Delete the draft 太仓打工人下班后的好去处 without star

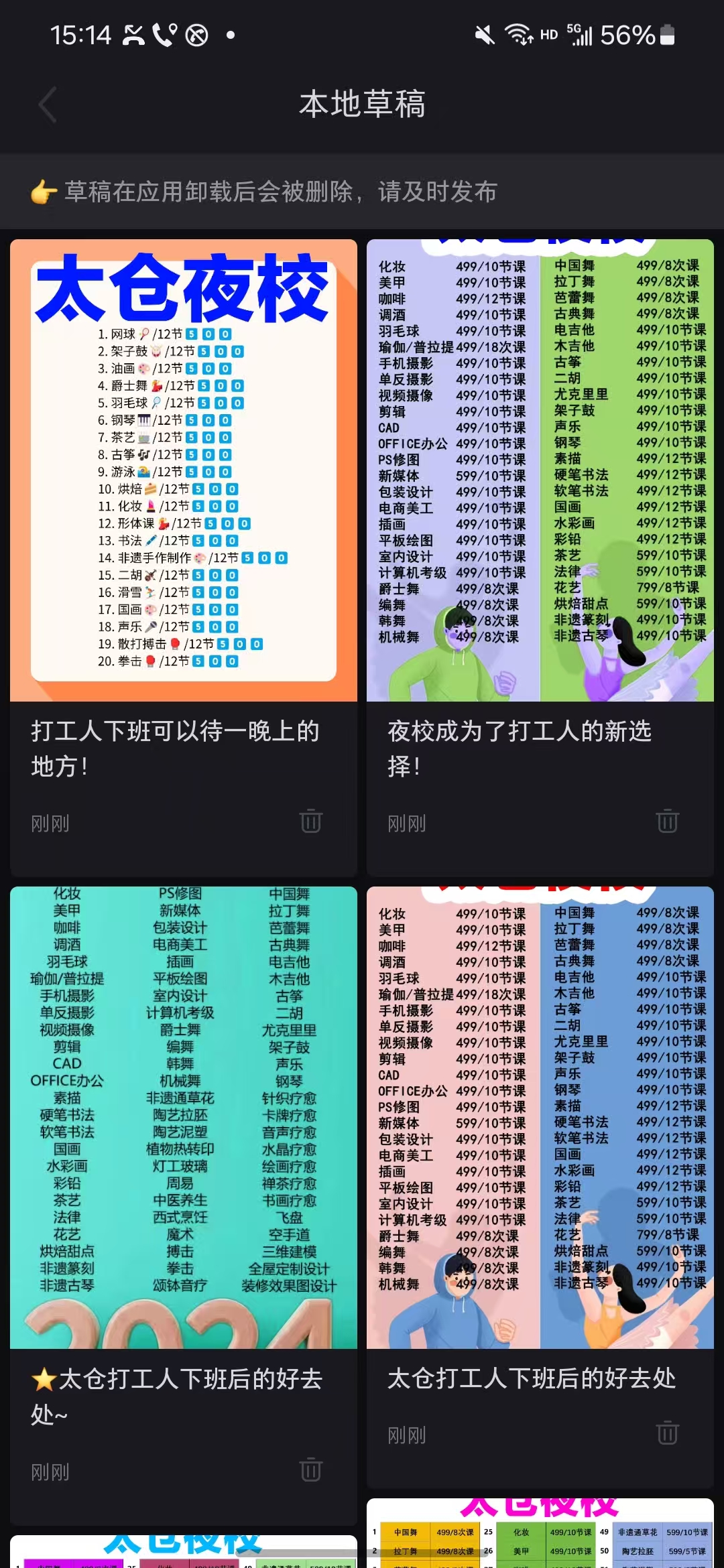tap(668, 1432)
